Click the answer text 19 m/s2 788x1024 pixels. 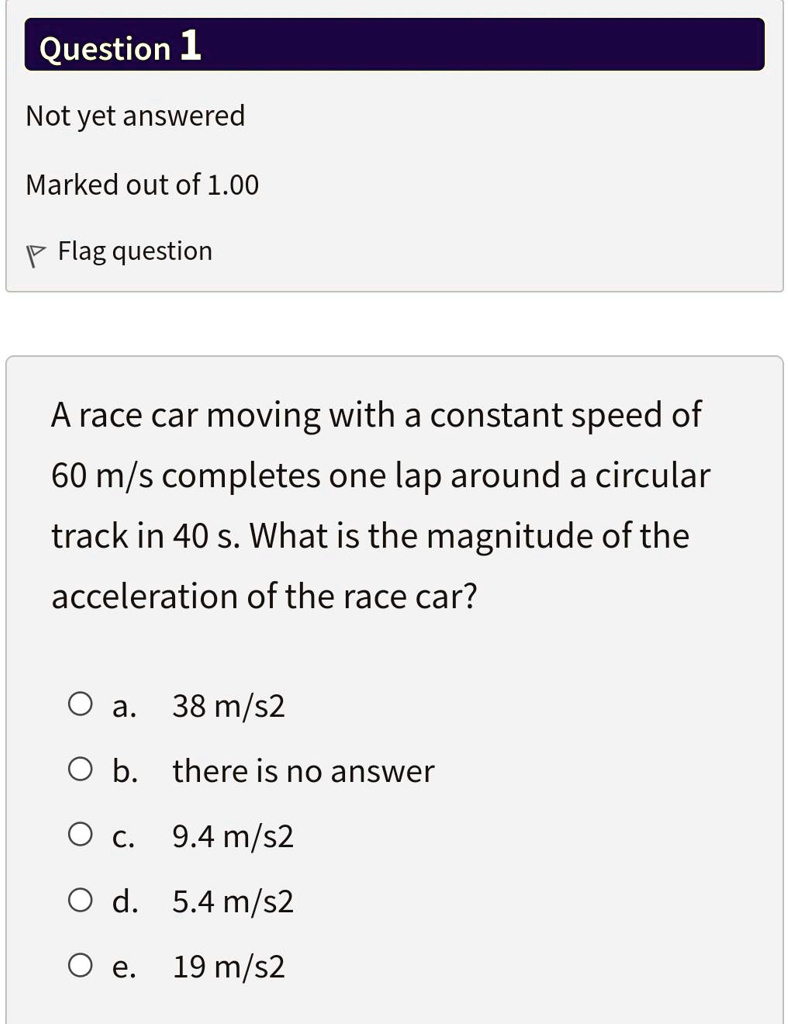227,967
